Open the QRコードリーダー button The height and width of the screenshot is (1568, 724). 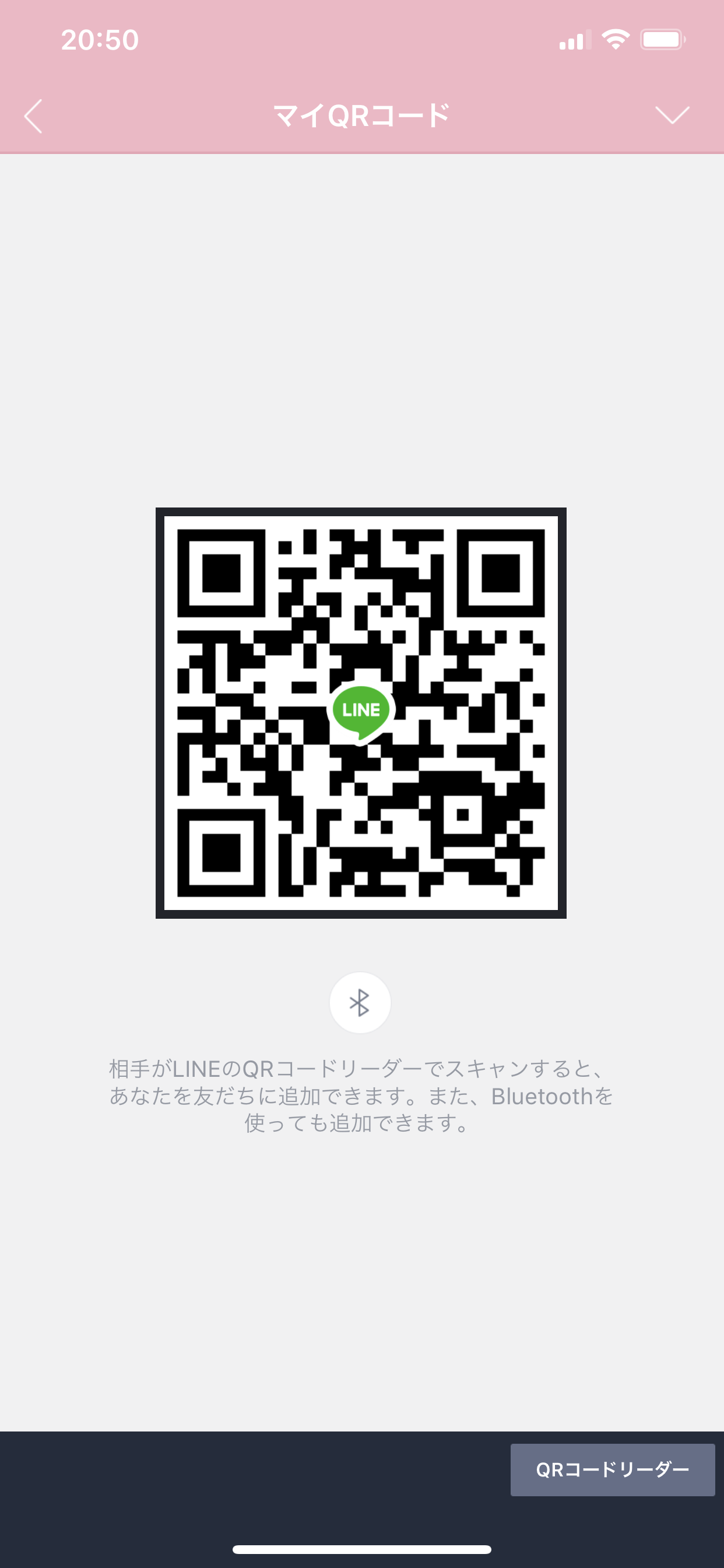click(612, 1469)
